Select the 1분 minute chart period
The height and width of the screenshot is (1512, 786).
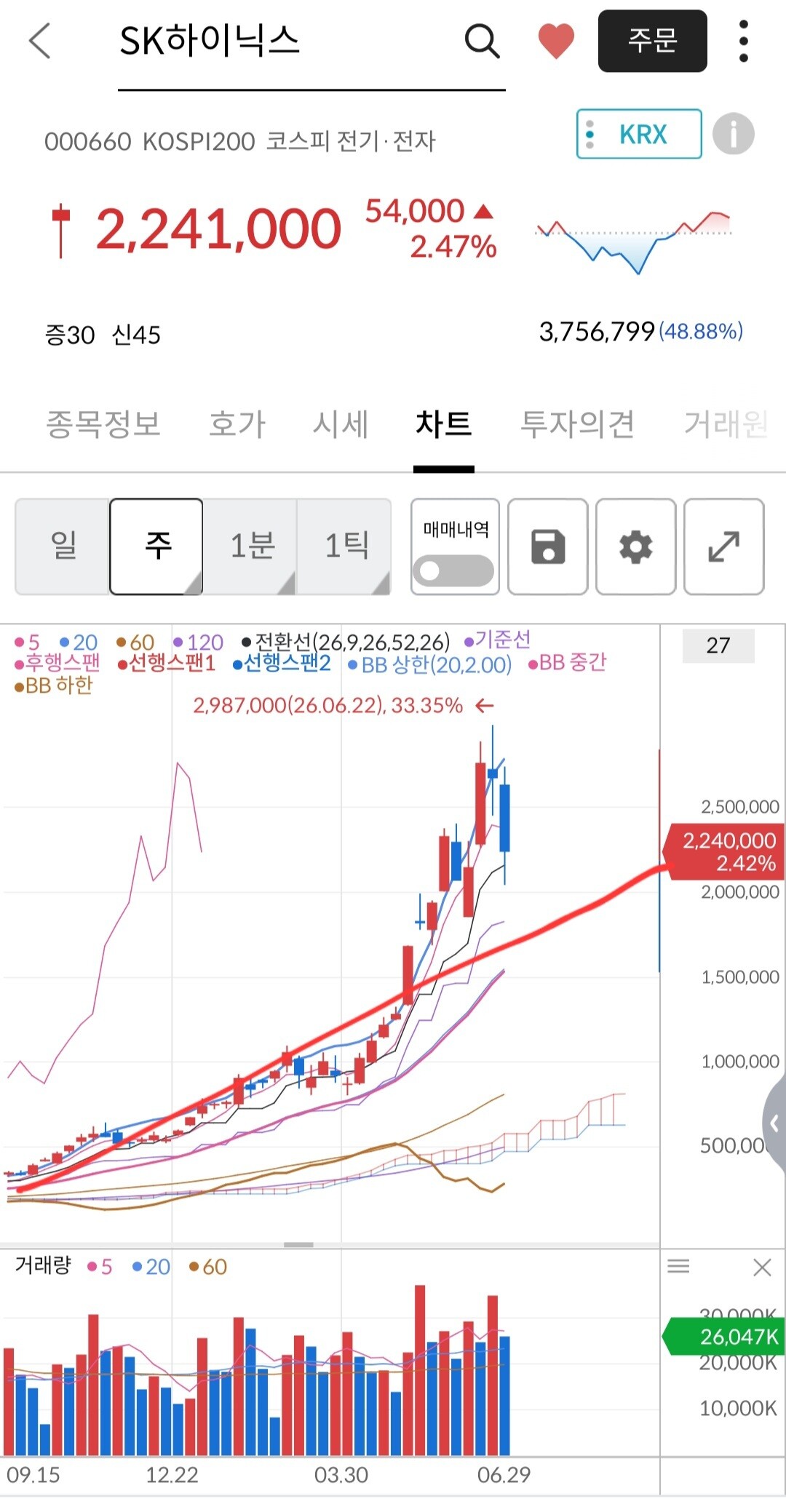click(250, 546)
